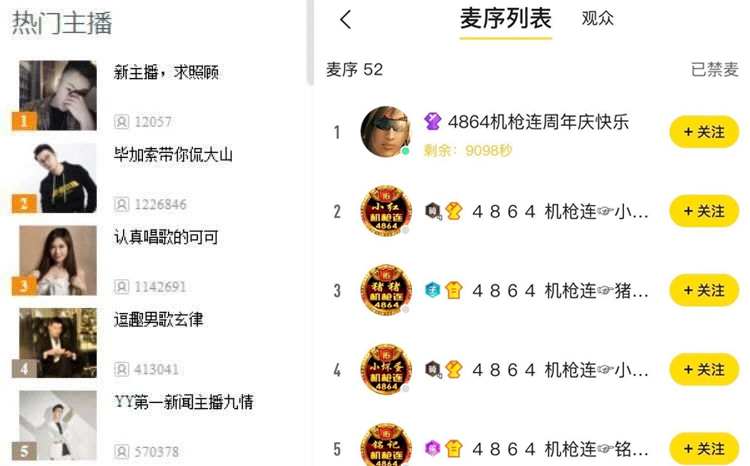Open streamer 认真唱歌的可可
The image size is (750, 466).
pos(166,237)
